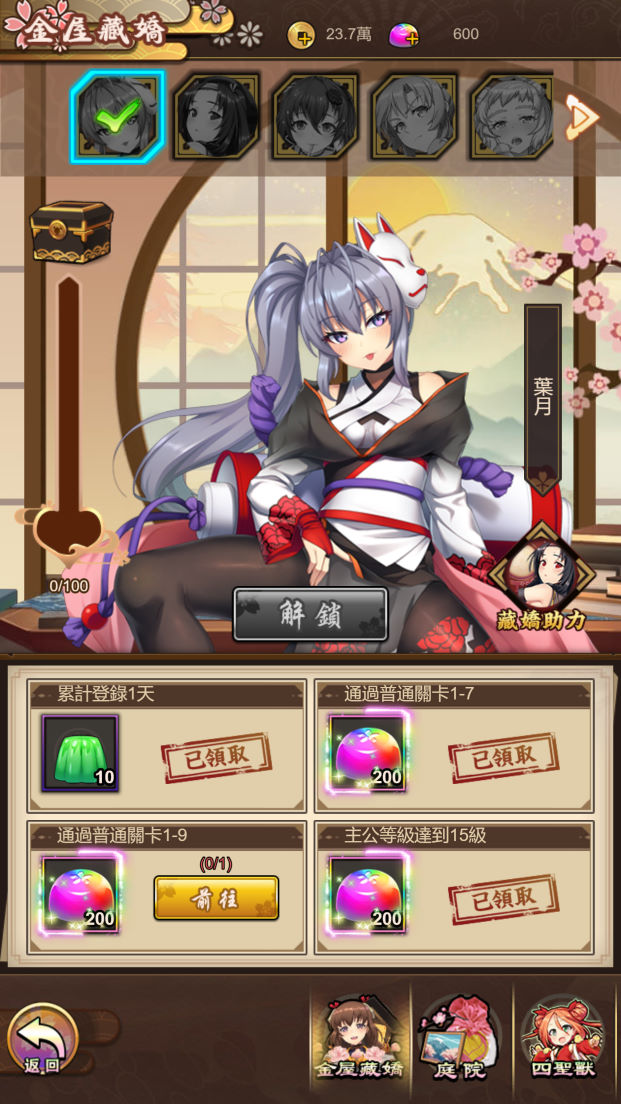Add more rainbow jelly currency
Viewport: 621px width, 1104px height.
(x=404, y=35)
